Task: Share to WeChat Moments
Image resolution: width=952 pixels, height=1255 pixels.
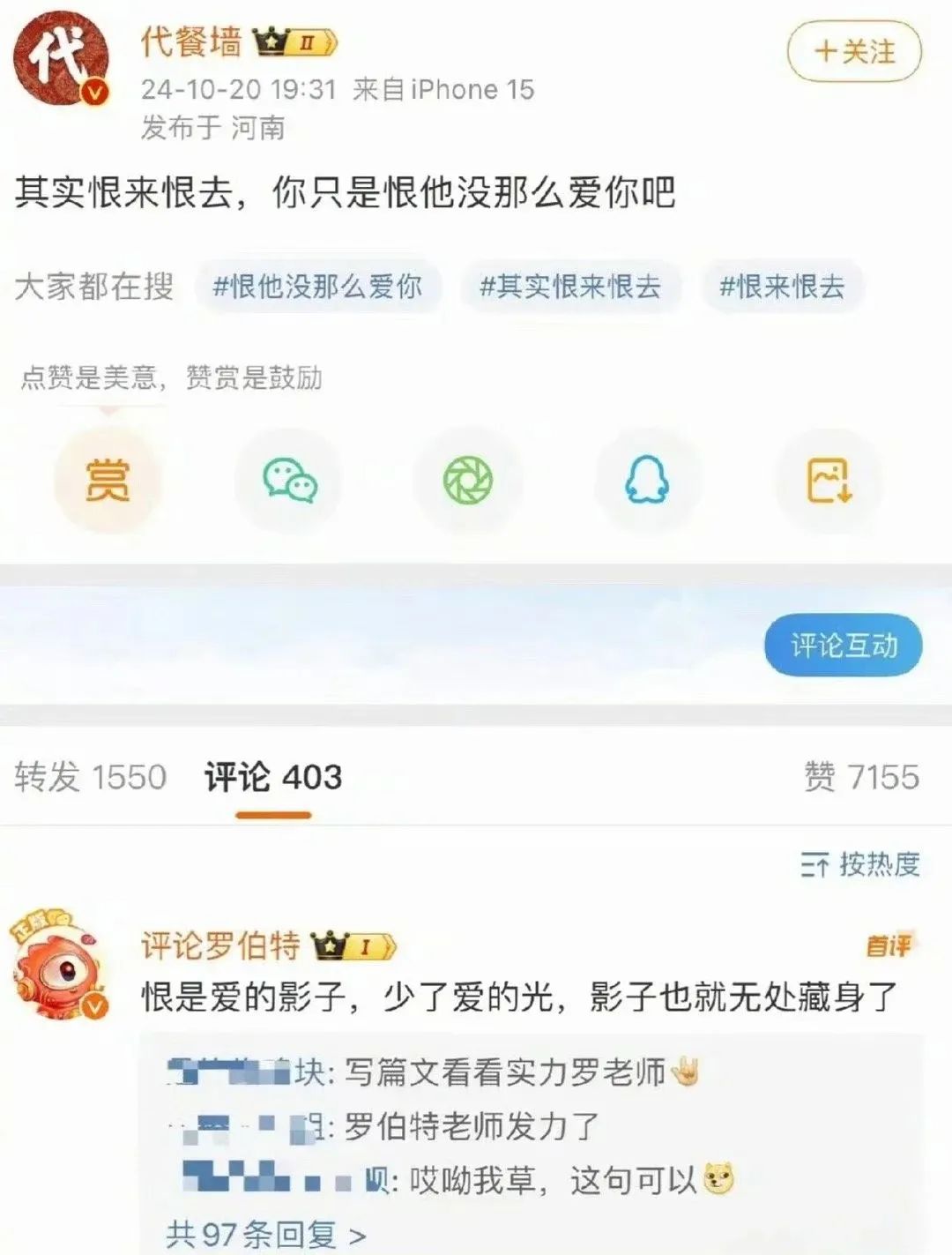Action: point(468,481)
